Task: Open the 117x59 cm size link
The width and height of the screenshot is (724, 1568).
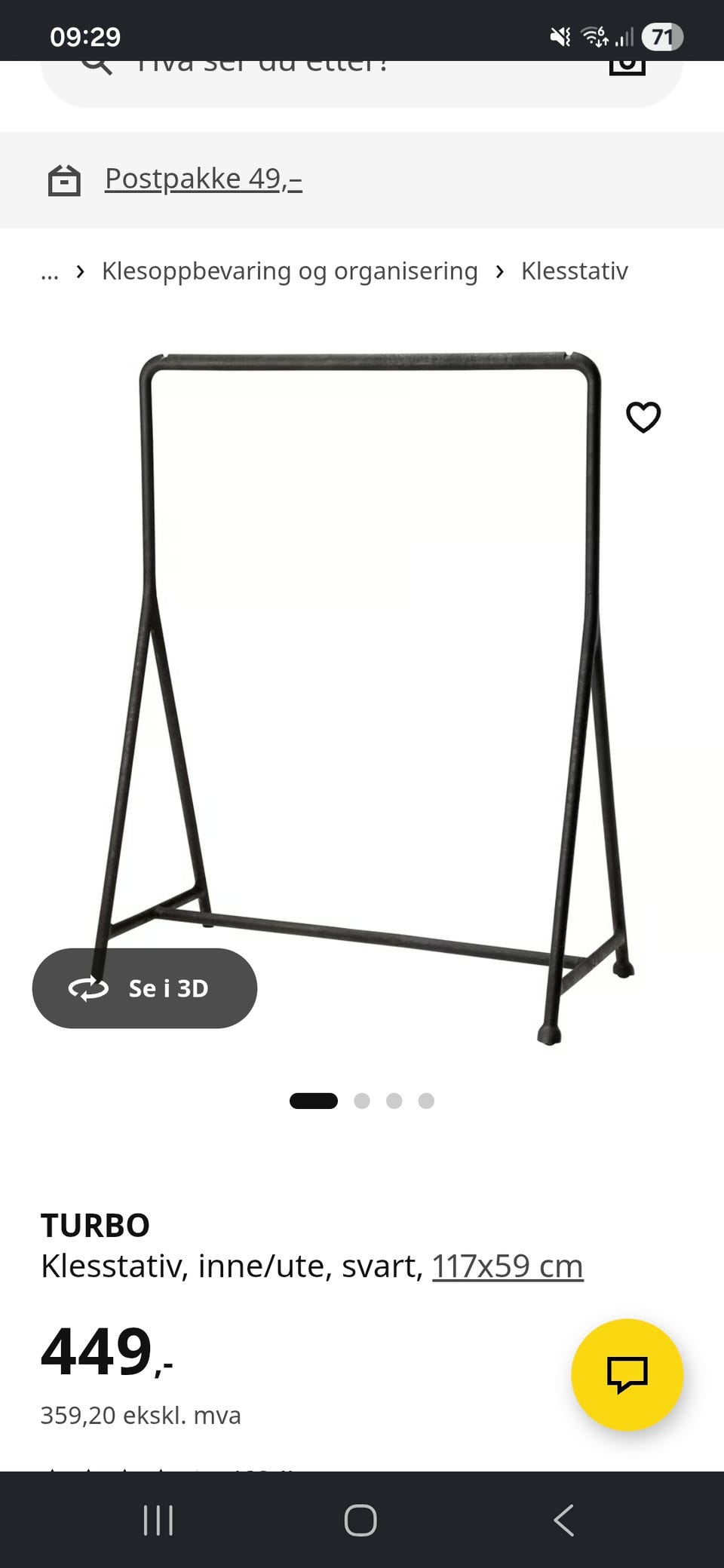Action: tap(508, 1266)
